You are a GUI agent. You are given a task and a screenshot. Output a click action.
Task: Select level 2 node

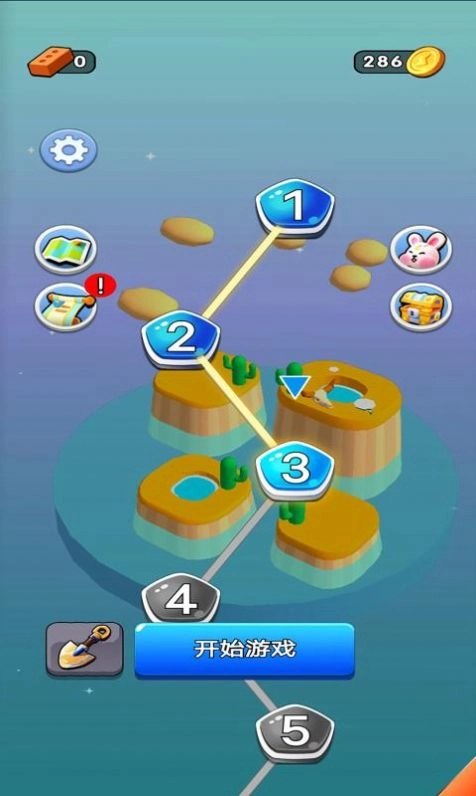click(x=181, y=338)
